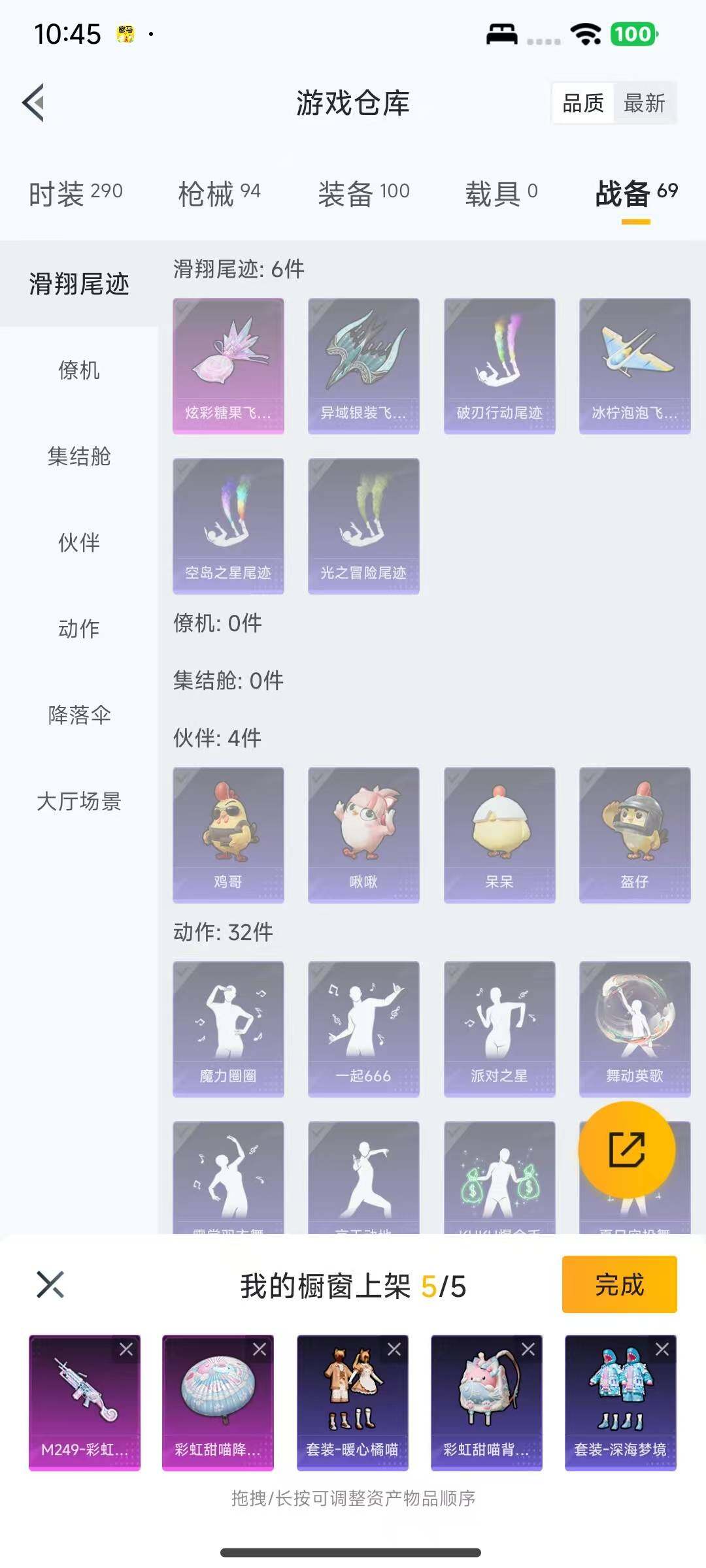Remove M249-彩虹 from the showcase
The height and width of the screenshot is (1568, 706).
[x=126, y=1349]
